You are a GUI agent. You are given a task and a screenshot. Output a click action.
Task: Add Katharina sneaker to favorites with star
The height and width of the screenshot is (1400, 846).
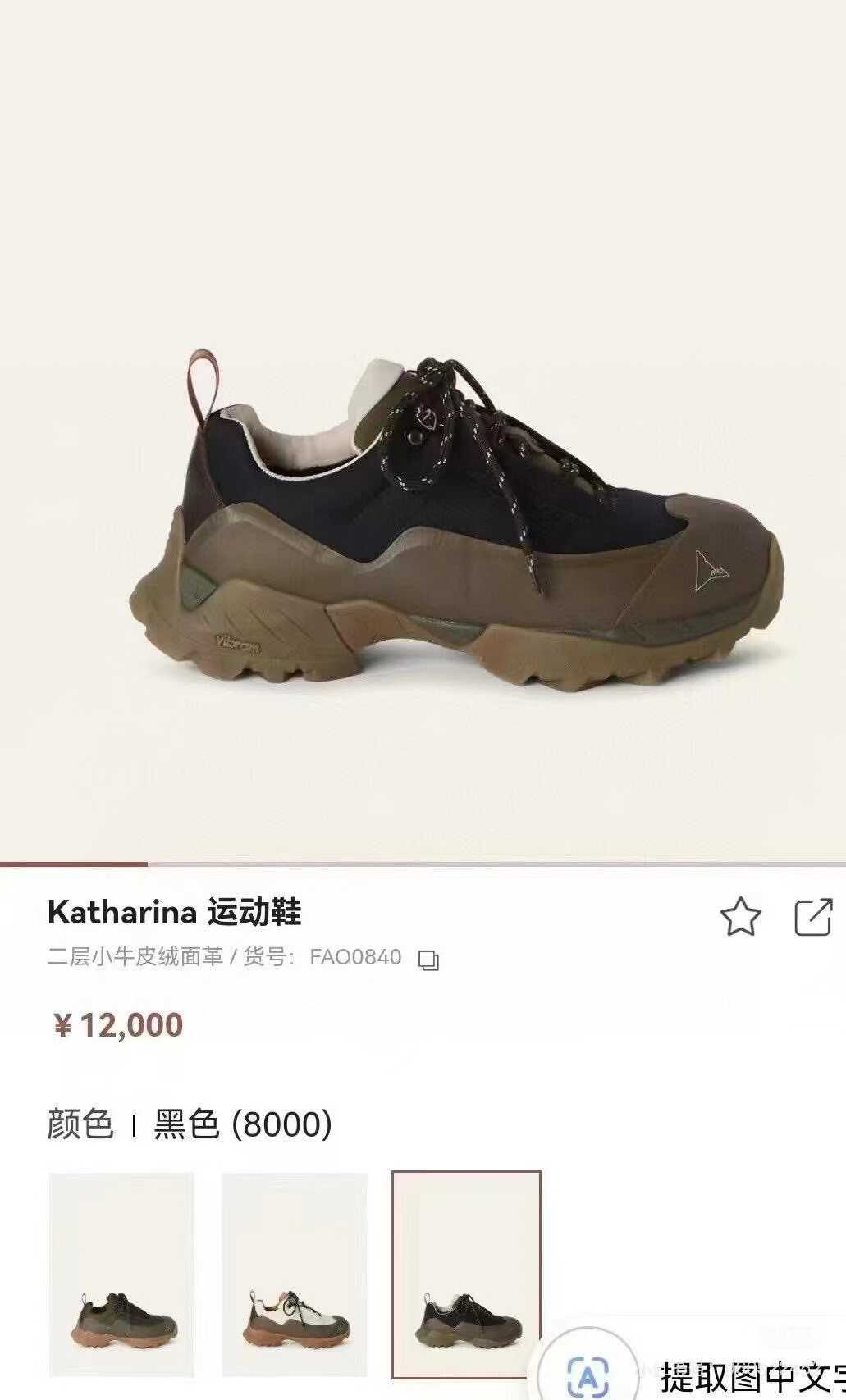(740, 917)
